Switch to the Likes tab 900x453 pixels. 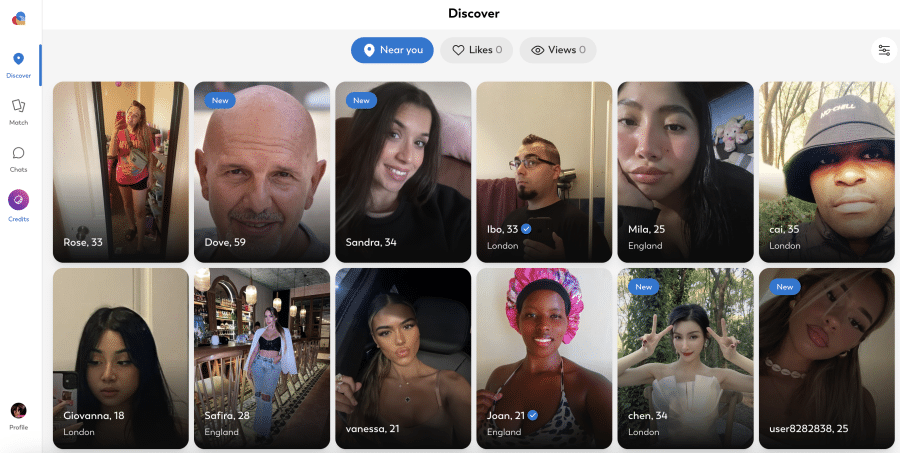[477, 50]
